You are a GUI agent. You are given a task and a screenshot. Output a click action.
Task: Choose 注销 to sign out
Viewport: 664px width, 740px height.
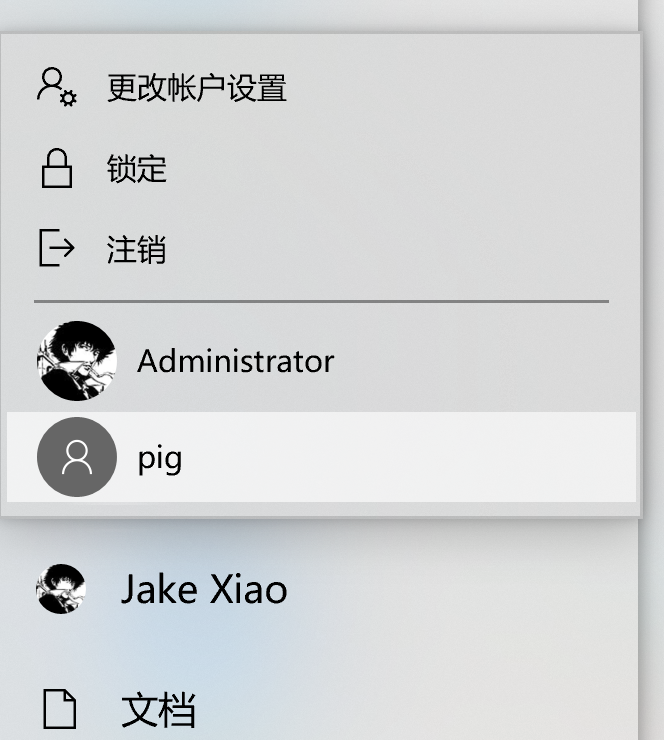pos(137,249)
